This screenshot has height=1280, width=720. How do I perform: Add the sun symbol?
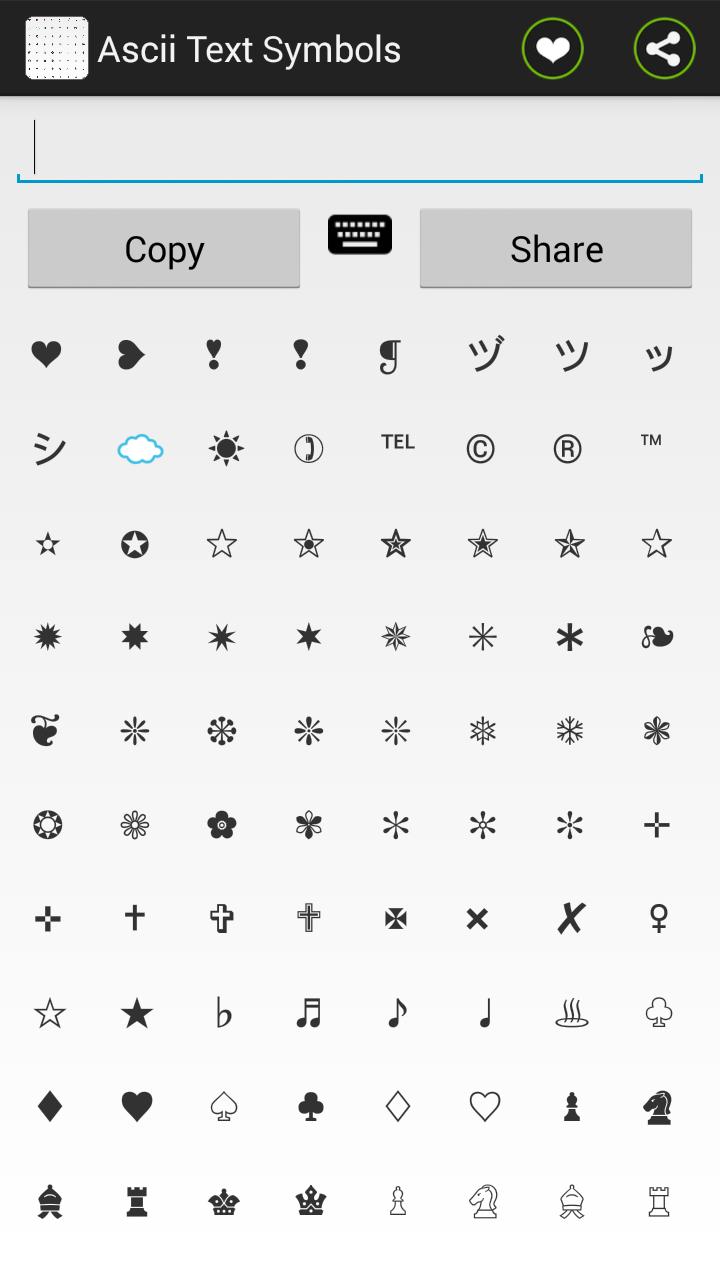[x=226, y=449]
